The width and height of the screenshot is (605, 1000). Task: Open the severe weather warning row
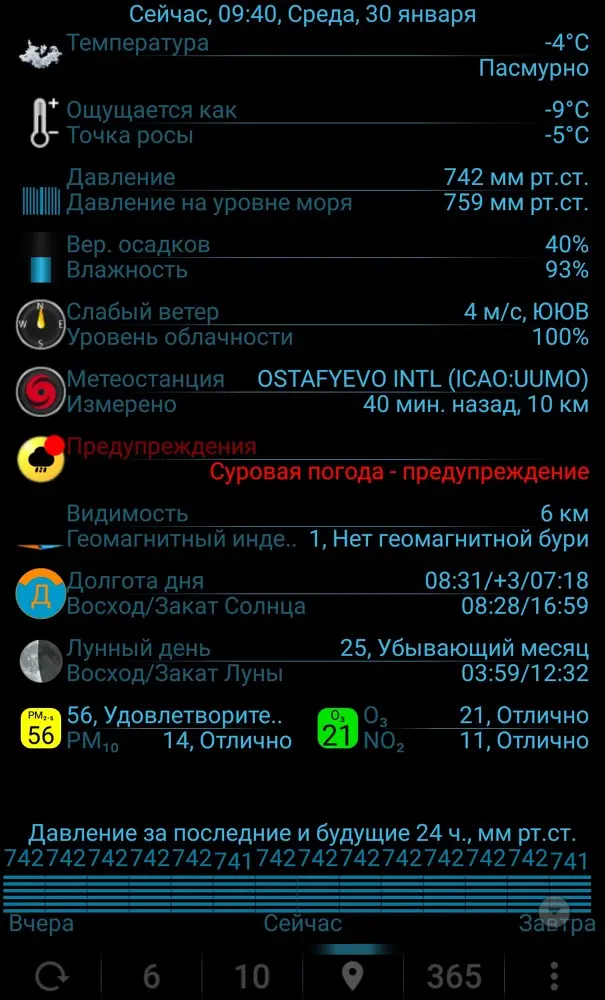pos(302,459)
